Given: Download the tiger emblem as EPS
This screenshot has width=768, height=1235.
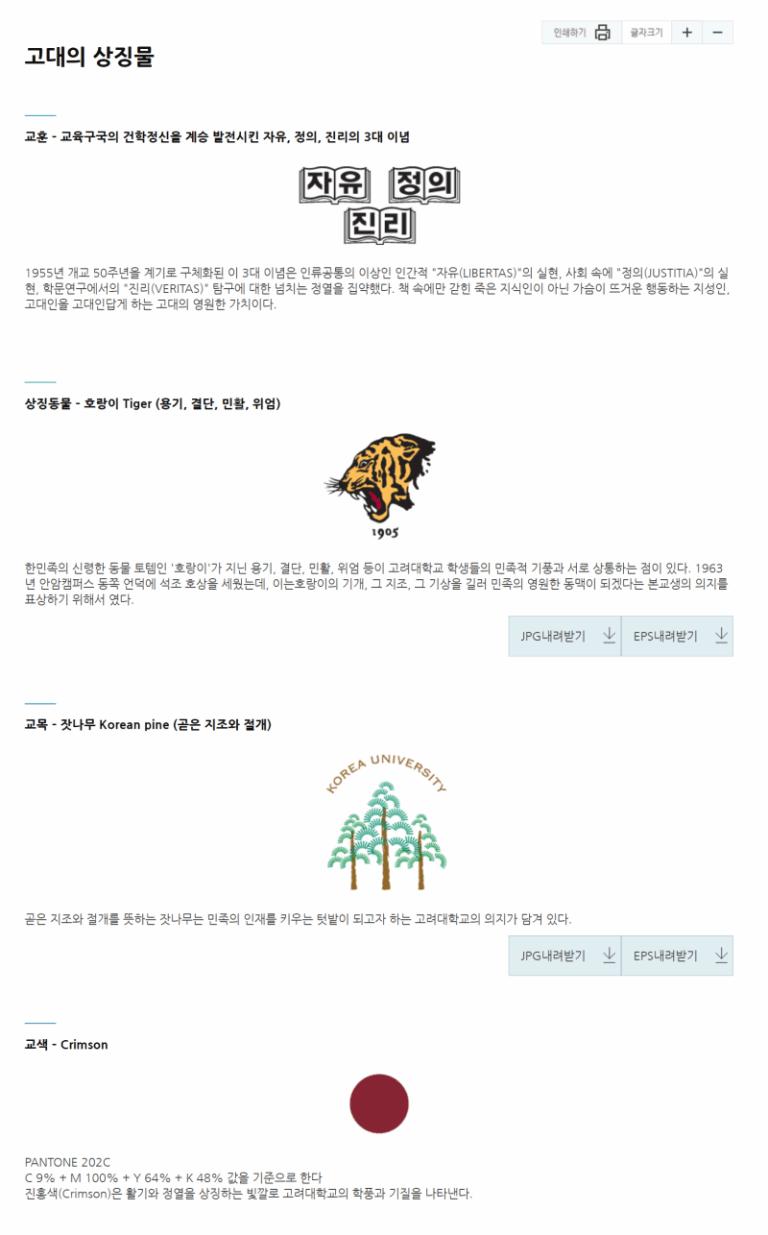Looking at the screenshot, I should (x=677, y=636).
